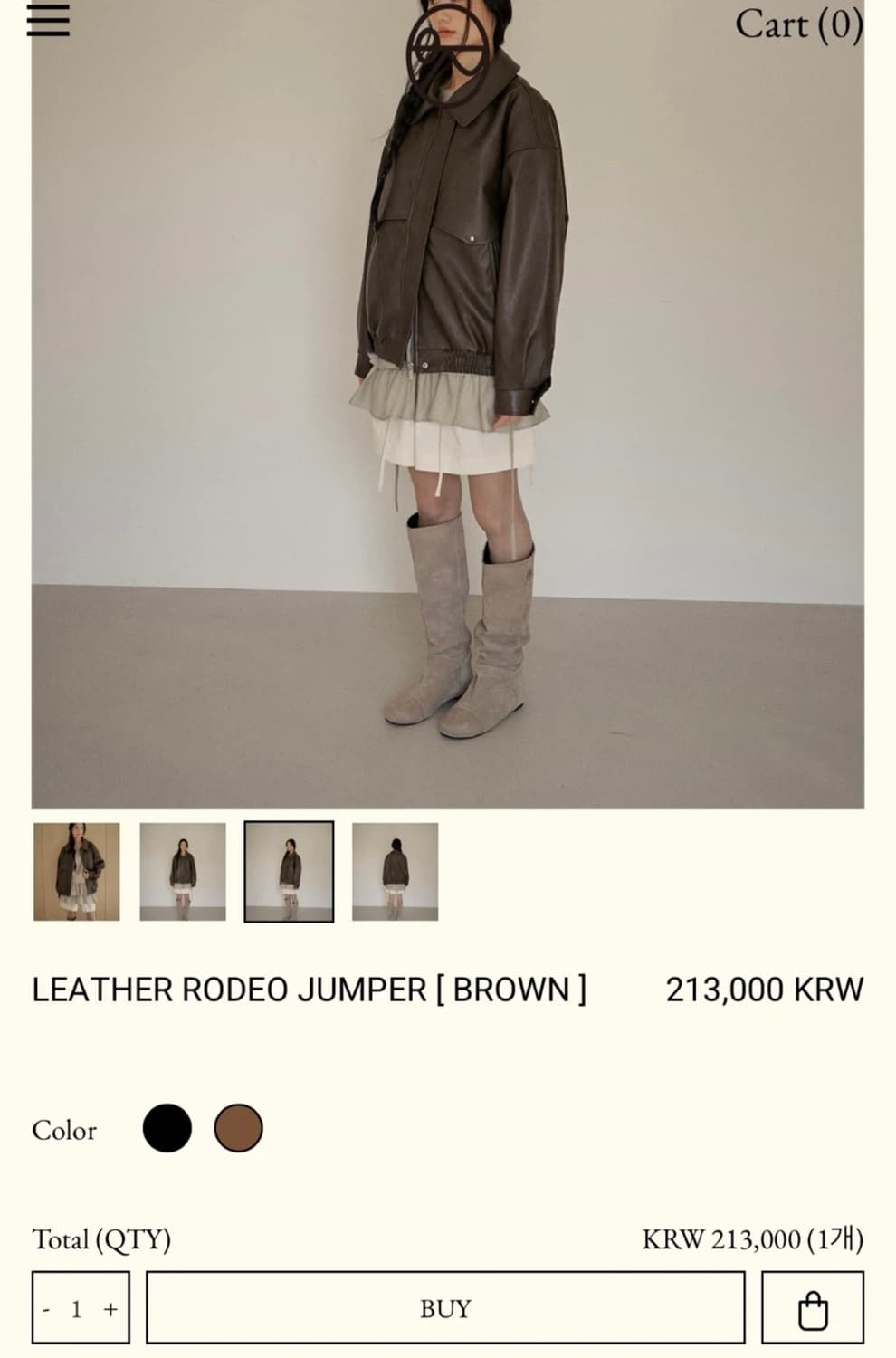
Task: Click the Total (QTY) label
Action: click(100, 1240)
